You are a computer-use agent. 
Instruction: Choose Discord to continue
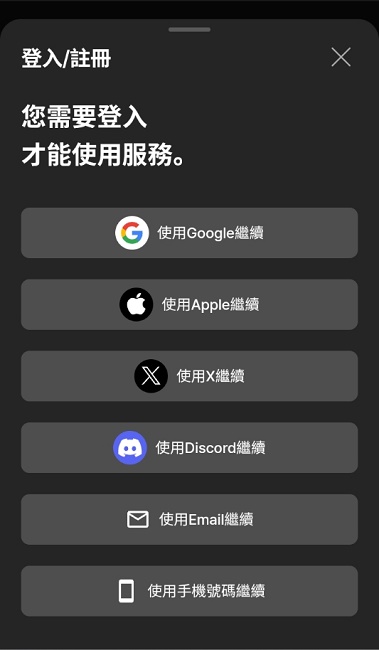(x=190, y=448)
